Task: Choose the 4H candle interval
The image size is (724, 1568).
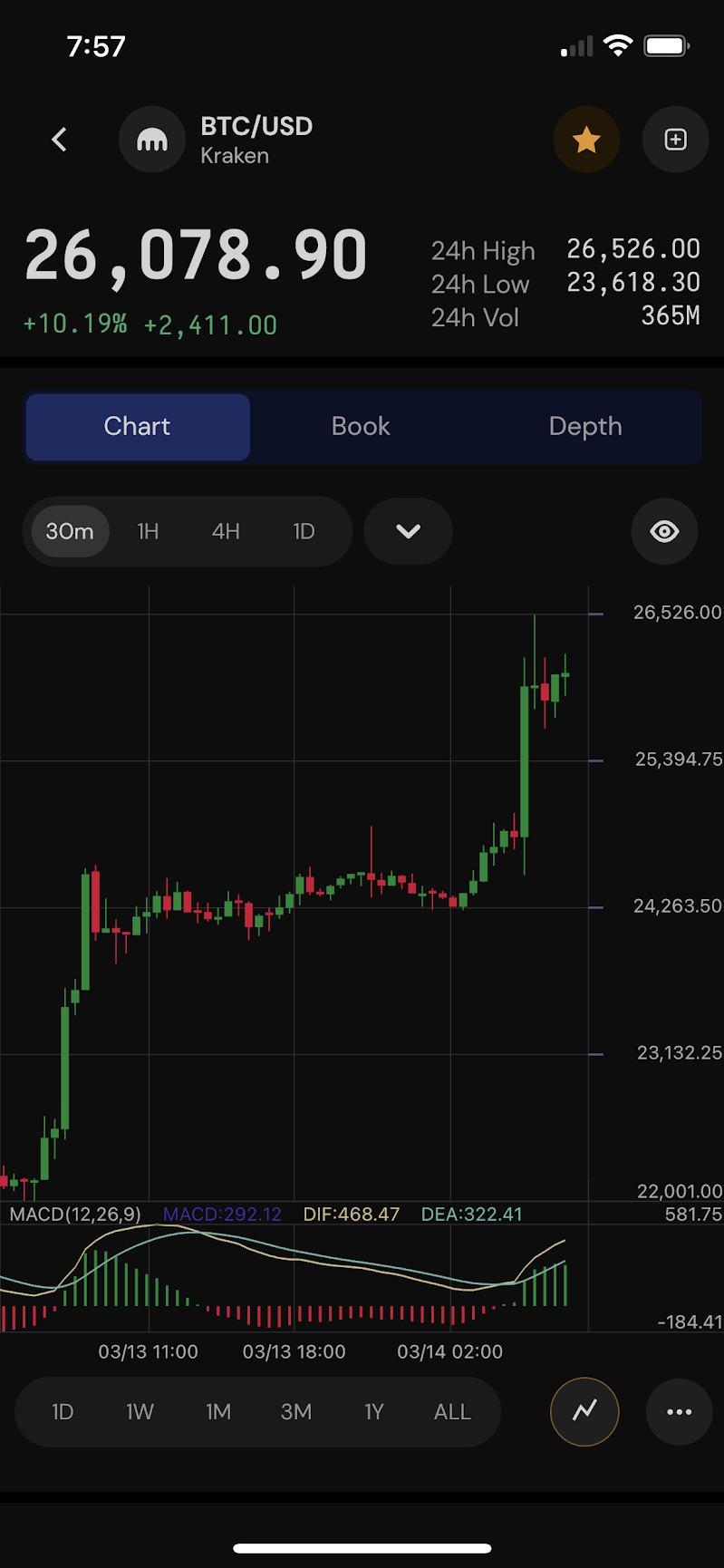Action: (226, 531)
